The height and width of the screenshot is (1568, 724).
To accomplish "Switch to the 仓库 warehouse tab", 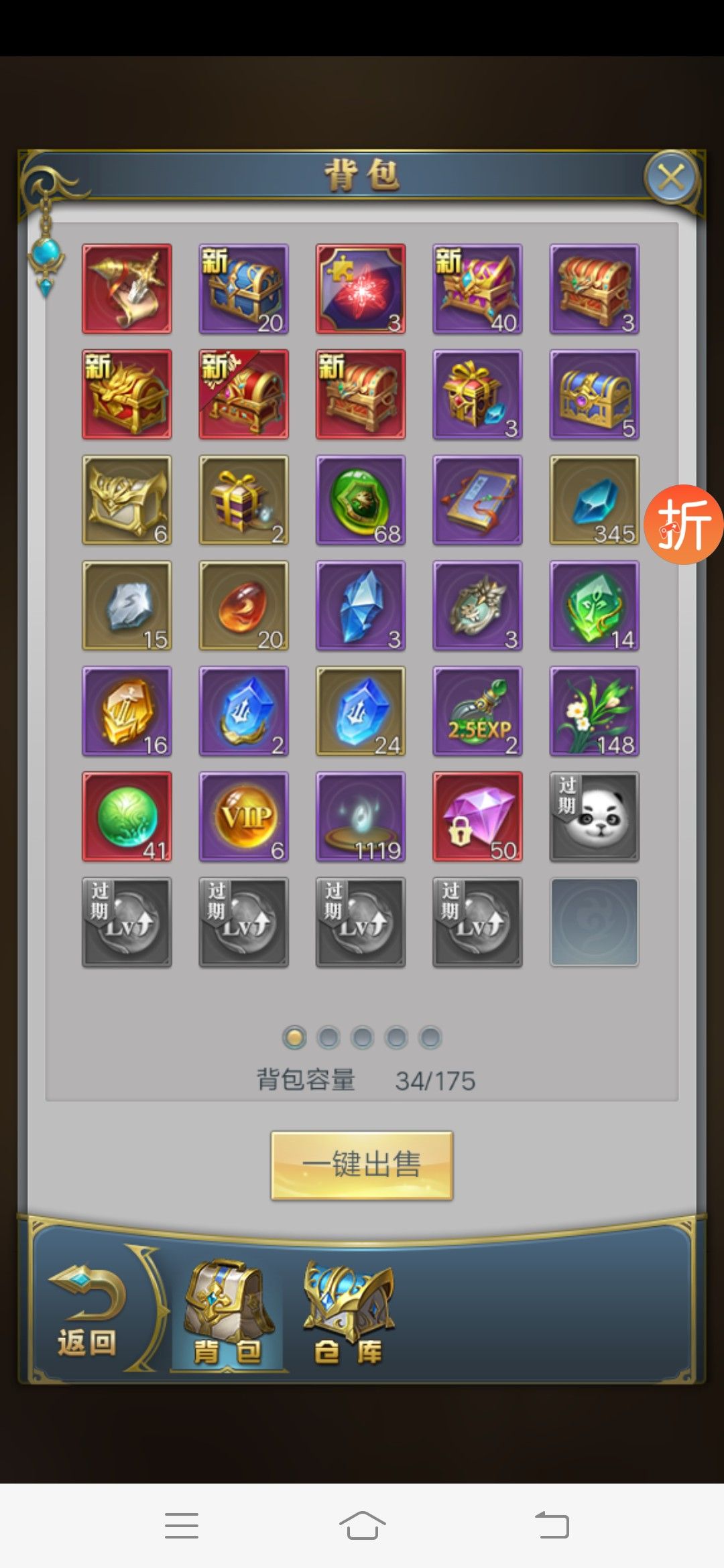I will 348,1314.
